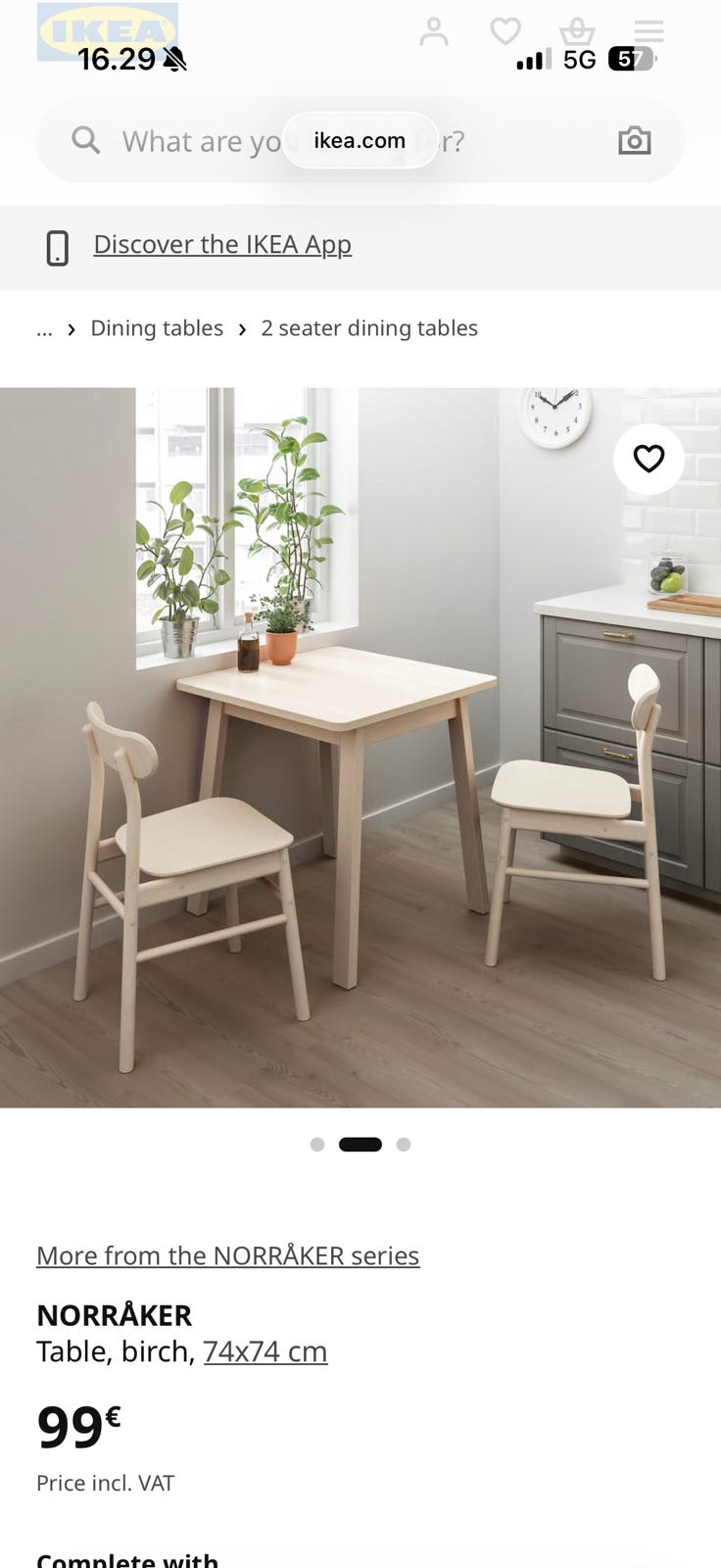The image size is (721, 1568).
Task: Go to Dining tables breadcrumb
Action: 157,328
